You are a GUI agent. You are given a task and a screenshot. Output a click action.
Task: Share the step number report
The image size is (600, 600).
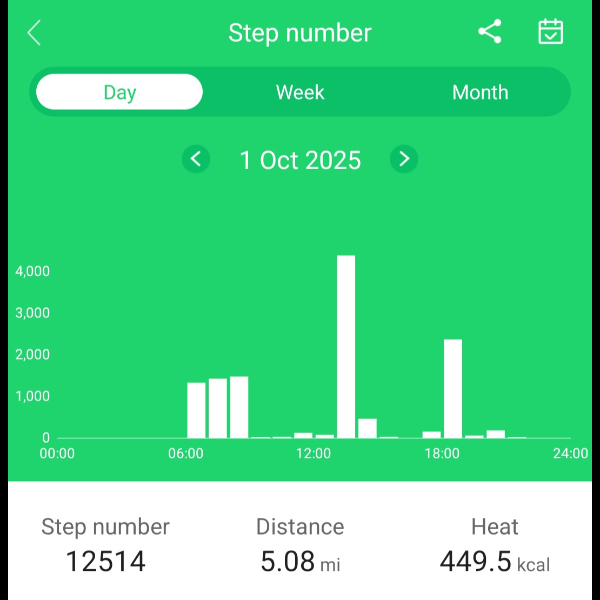point(489,32)
